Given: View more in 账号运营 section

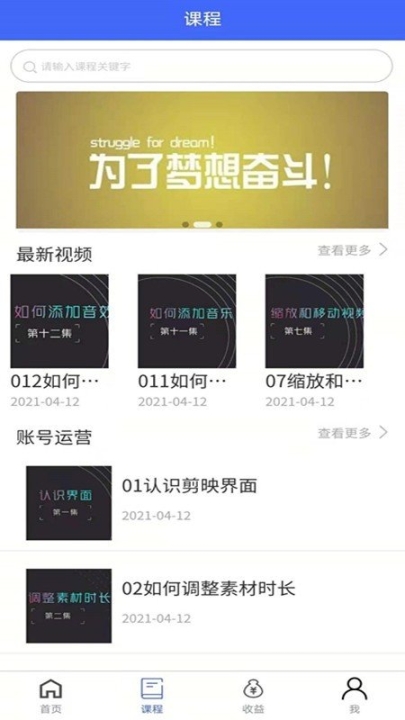Looking at the screenshot, I should point(353,433).
